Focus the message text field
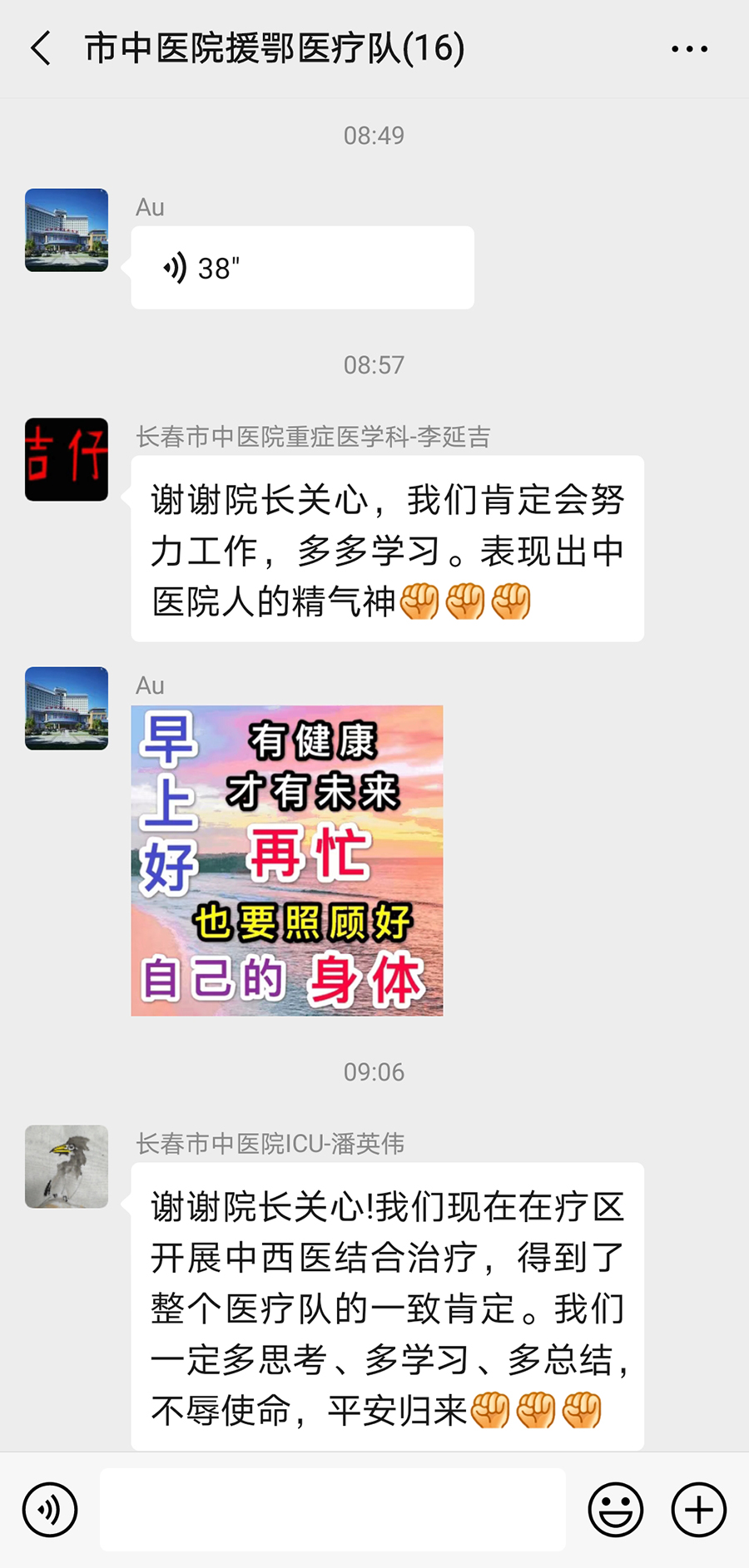The width and height of the screenshot is (749, 1568). pyautogui.click(x=333, y=1509)
